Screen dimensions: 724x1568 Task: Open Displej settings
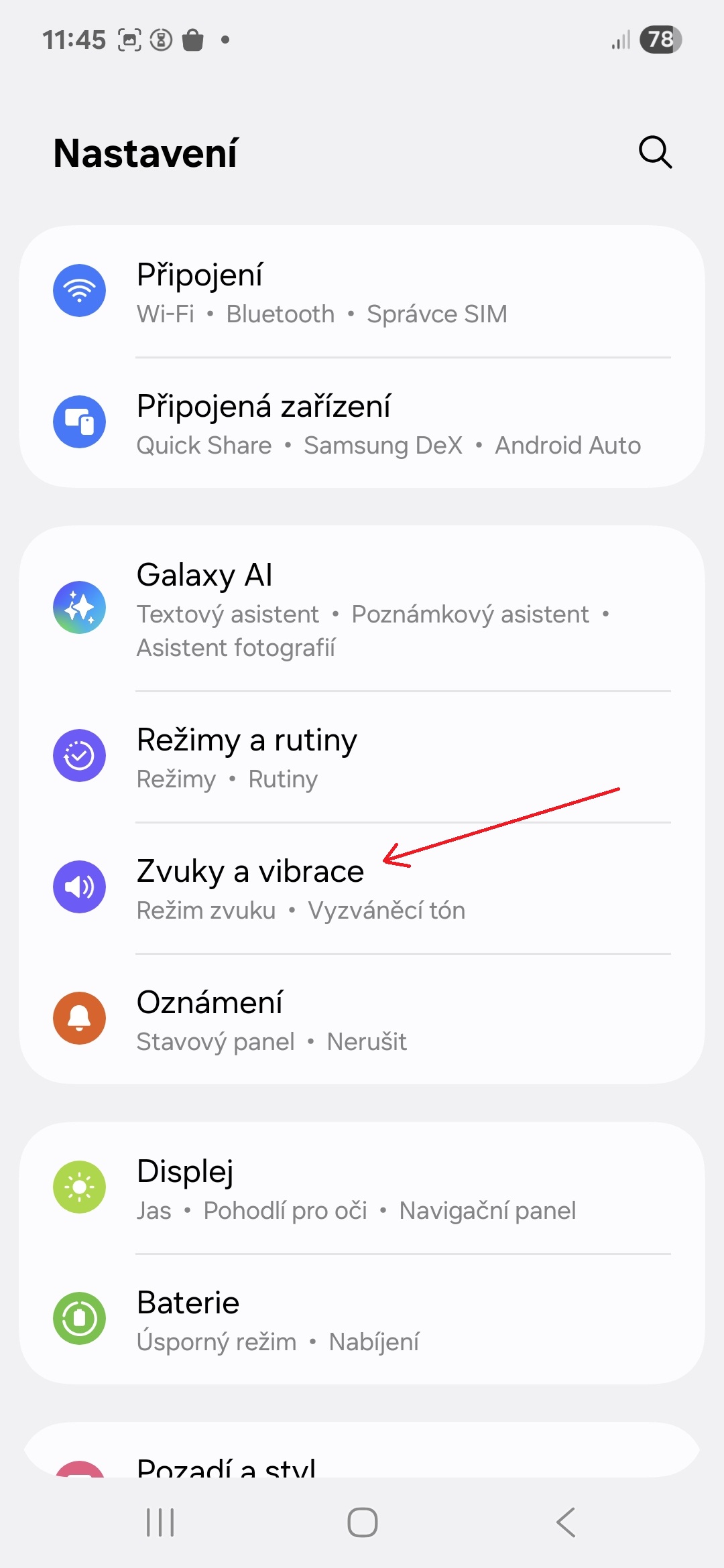[362, 1188]
